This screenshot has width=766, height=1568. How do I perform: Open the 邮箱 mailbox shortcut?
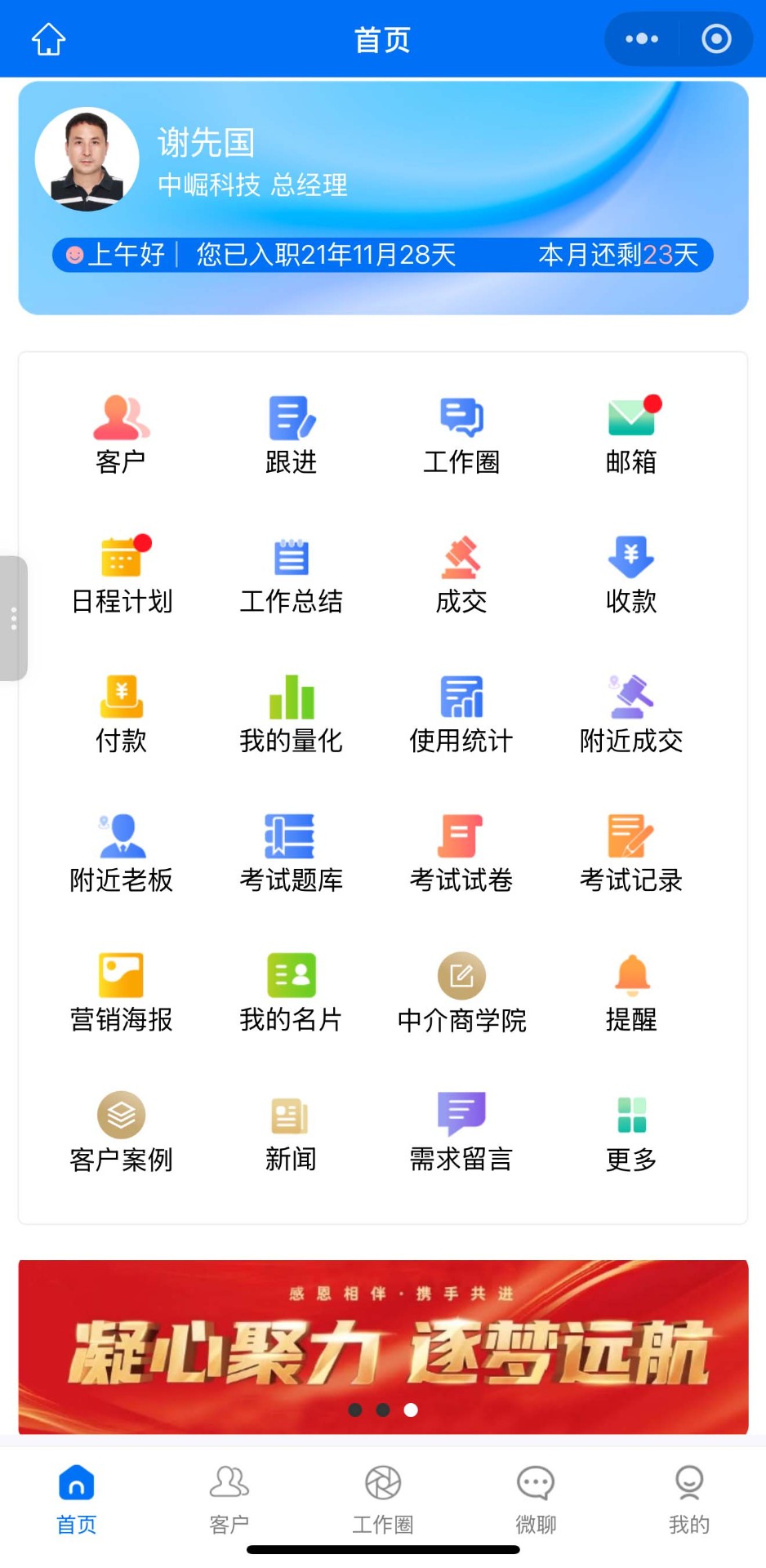pyautogui.click(x=630, y=434)
